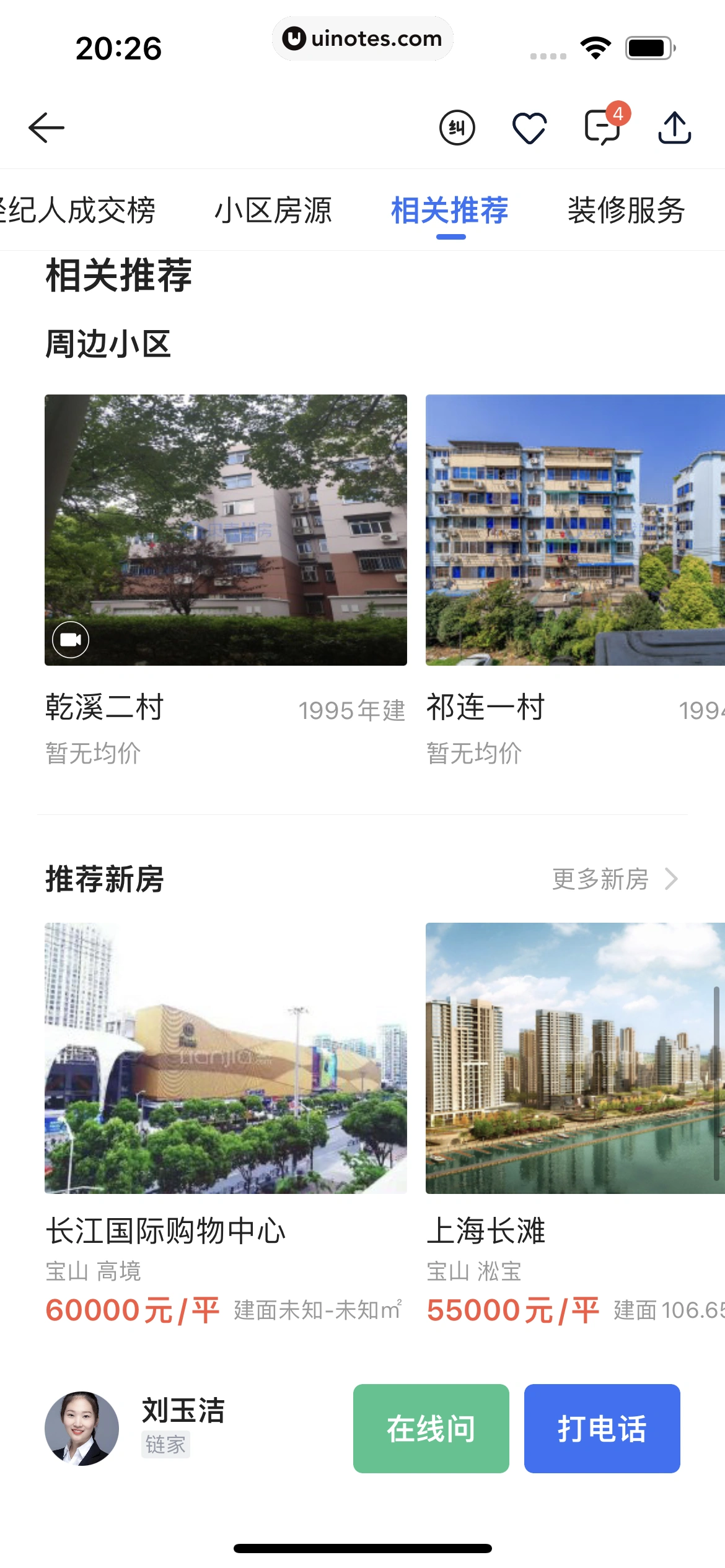This screenshot has height=1568, width=725.
Task: Share this listing
Action: (674, 128)
